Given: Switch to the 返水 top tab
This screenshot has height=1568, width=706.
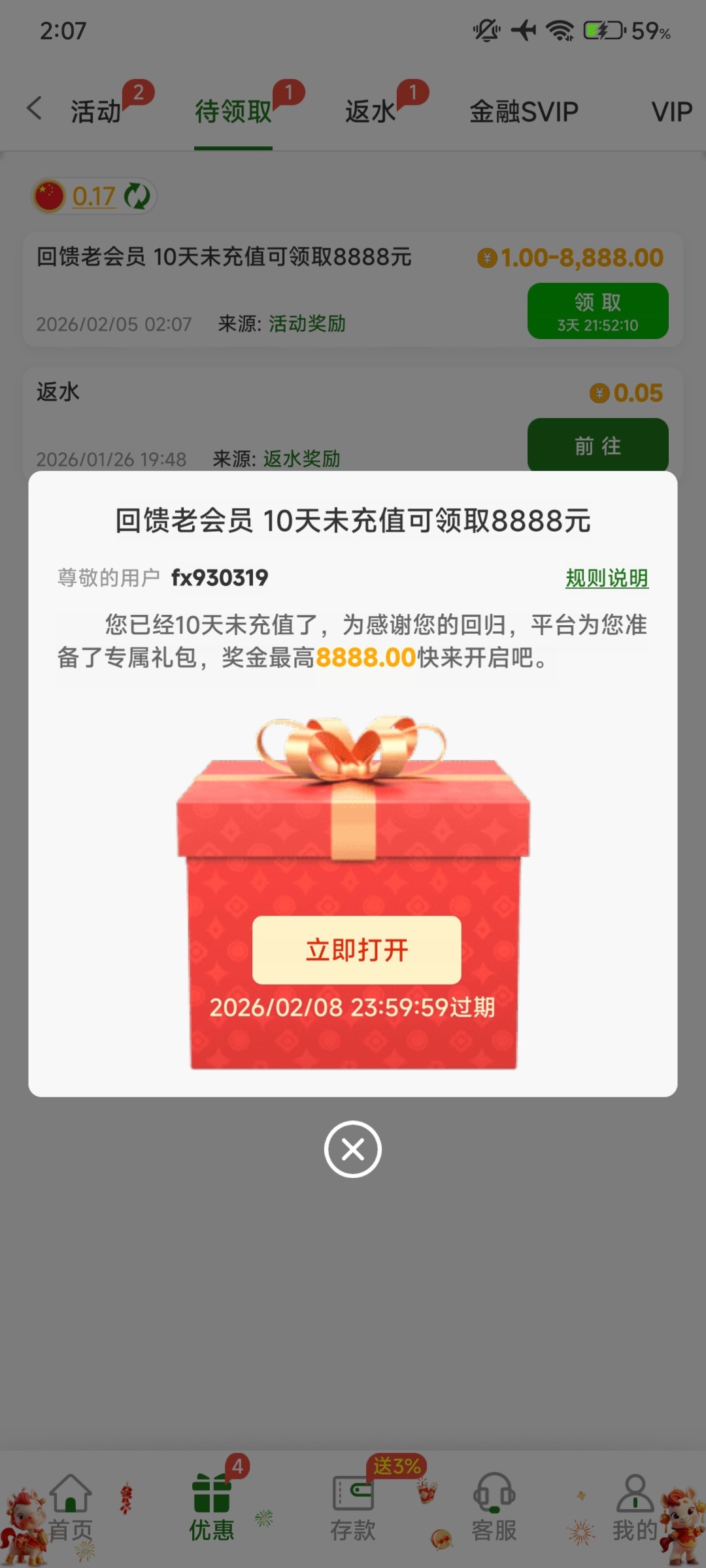Looking at the screenshot, I should pyautogui.click(x=371, y=112).
